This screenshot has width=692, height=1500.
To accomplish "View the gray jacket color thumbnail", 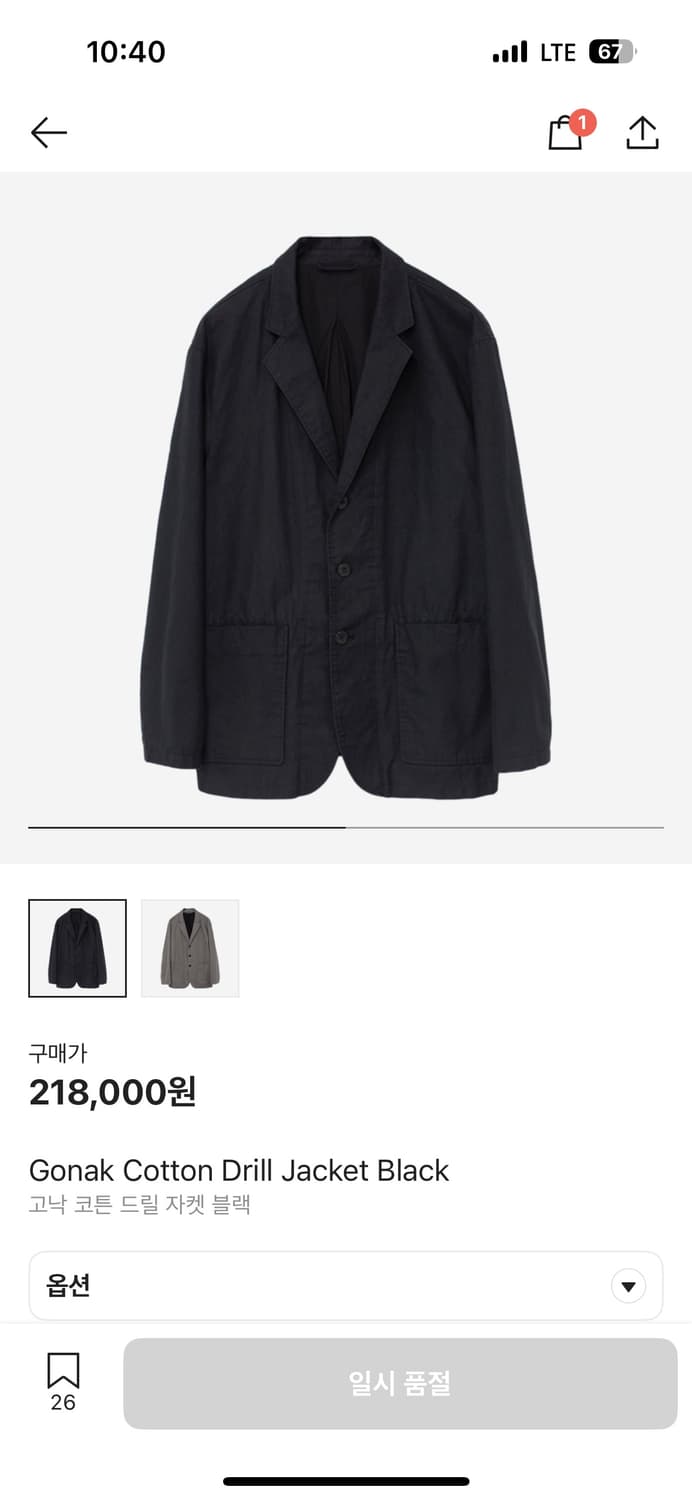I will point(190,948).
